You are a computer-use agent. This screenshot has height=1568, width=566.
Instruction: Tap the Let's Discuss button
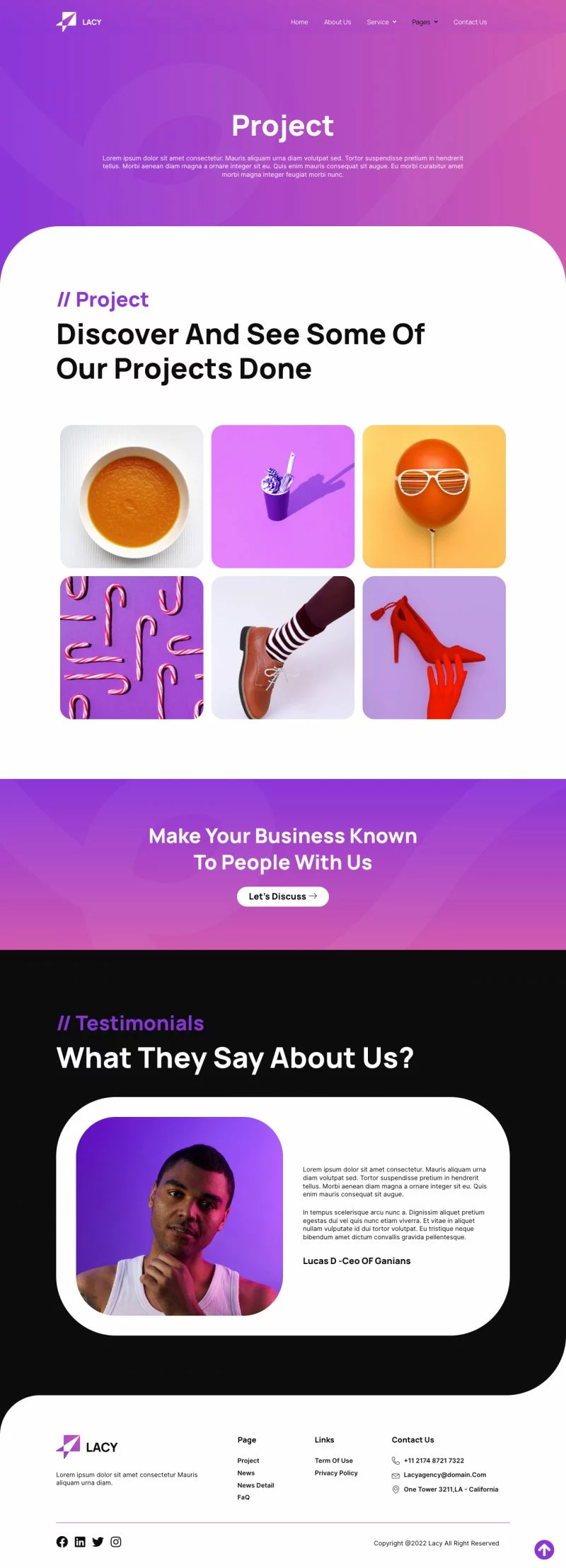[x=282, y=896]
